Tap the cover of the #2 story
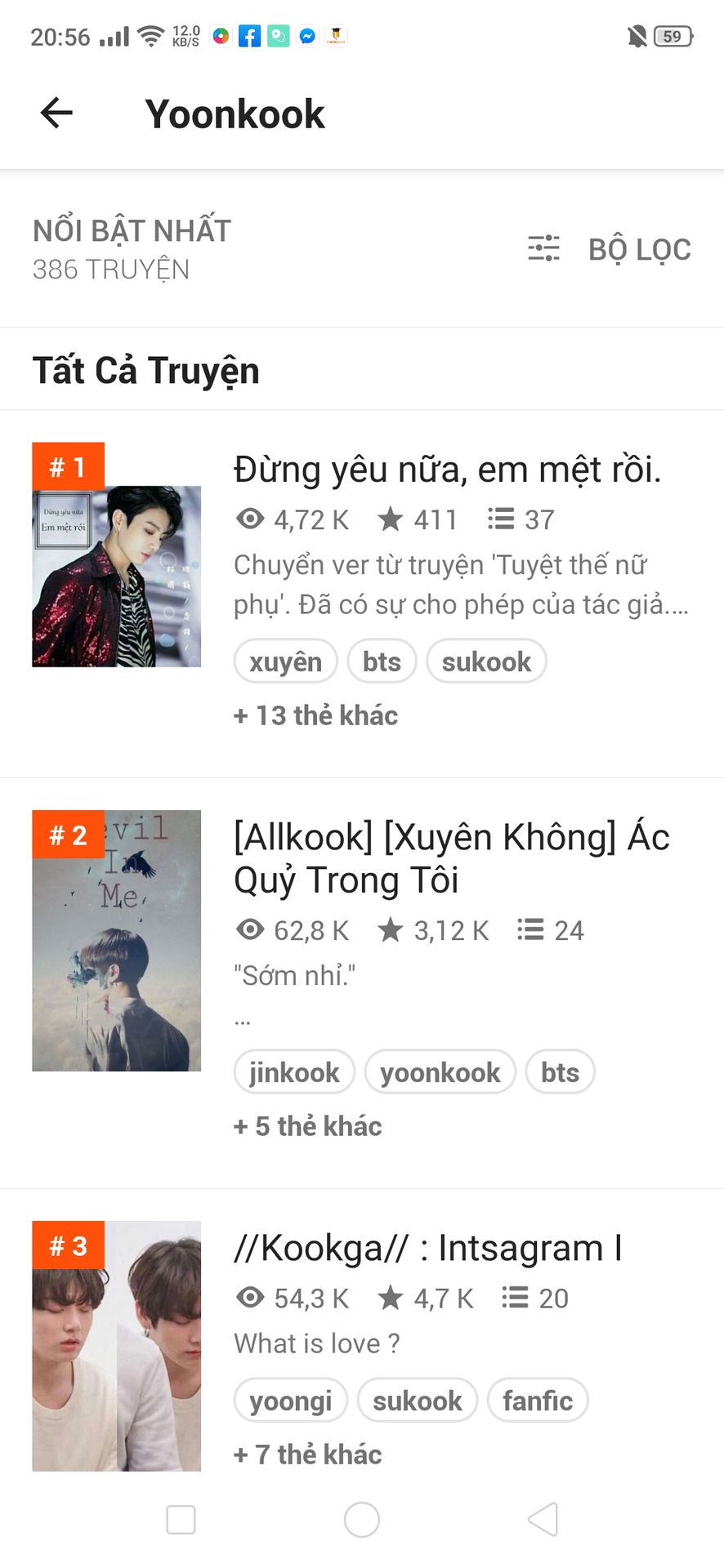The image size is (724, 1568). [116, 941]
